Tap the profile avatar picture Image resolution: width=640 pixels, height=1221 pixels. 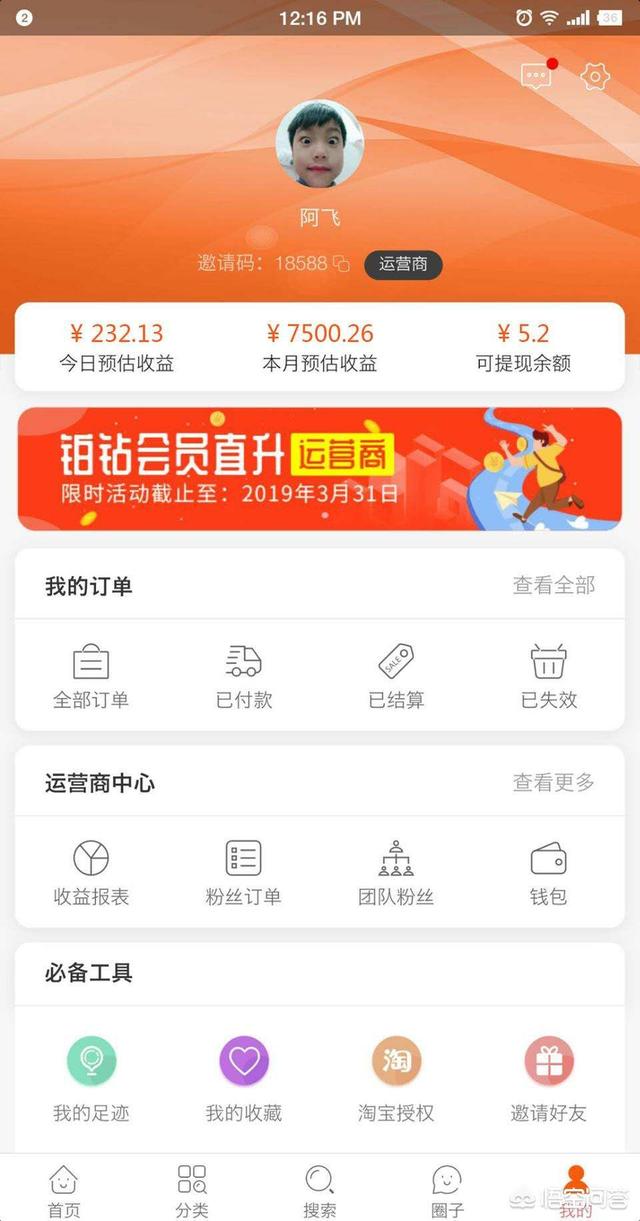[x=320, y=144]
